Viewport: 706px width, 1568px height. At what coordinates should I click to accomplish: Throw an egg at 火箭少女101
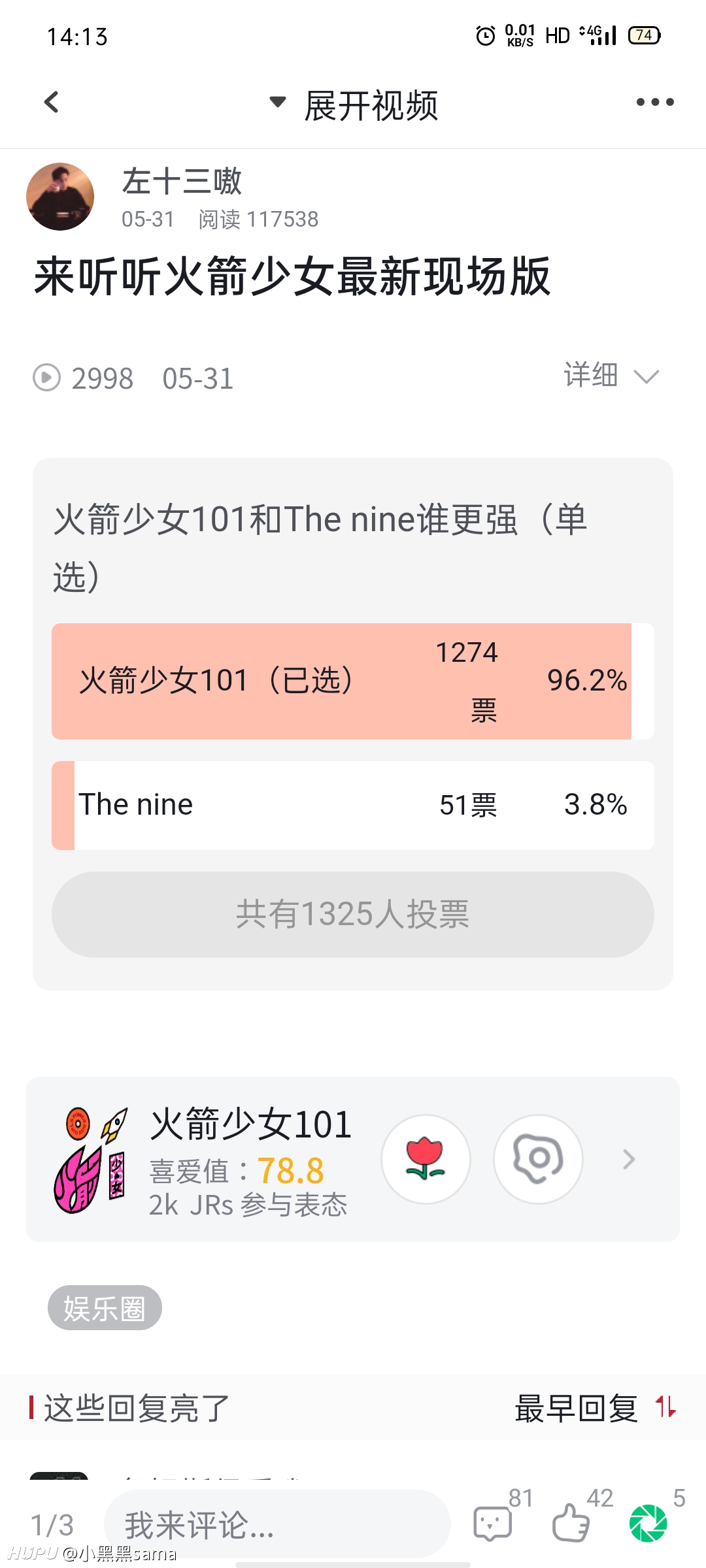[x=538, y=1159]
